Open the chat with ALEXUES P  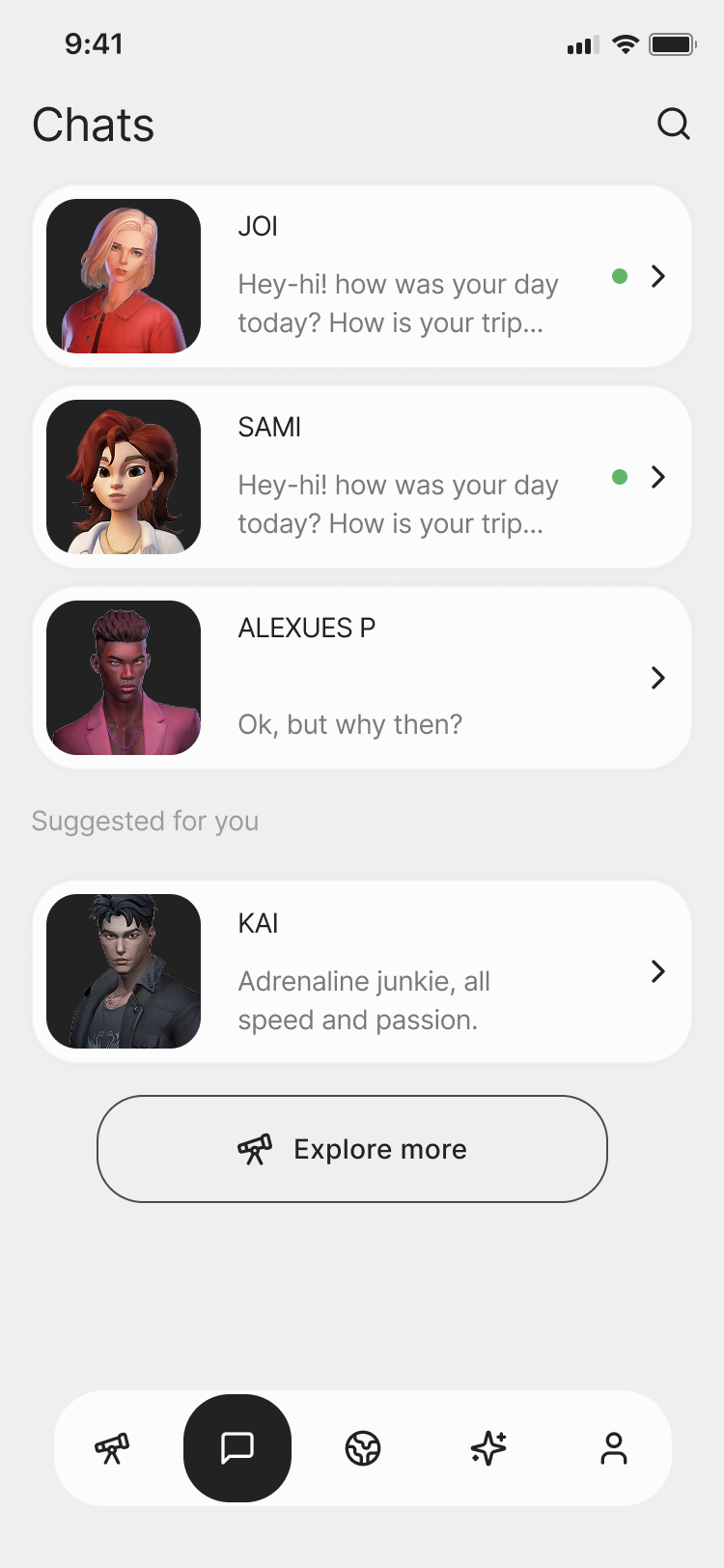tap(362, 678)
